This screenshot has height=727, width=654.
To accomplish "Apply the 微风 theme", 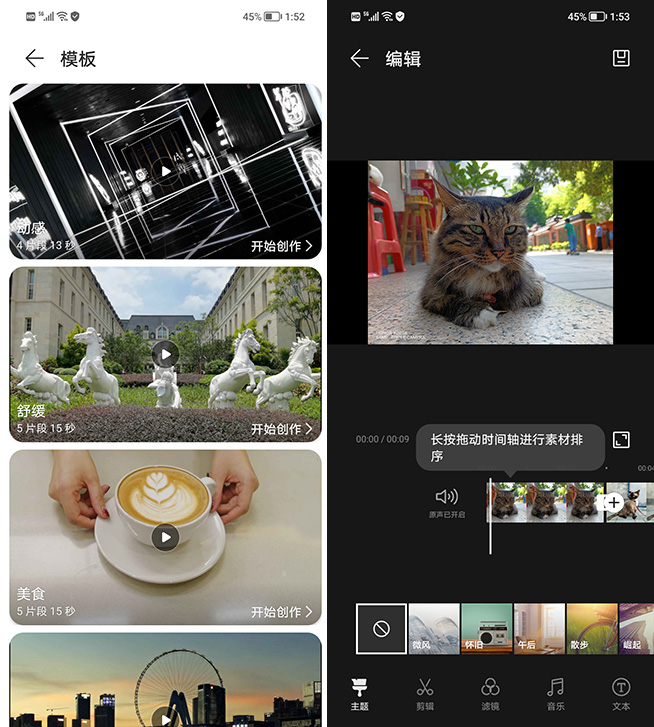I will tap(434, 629).
